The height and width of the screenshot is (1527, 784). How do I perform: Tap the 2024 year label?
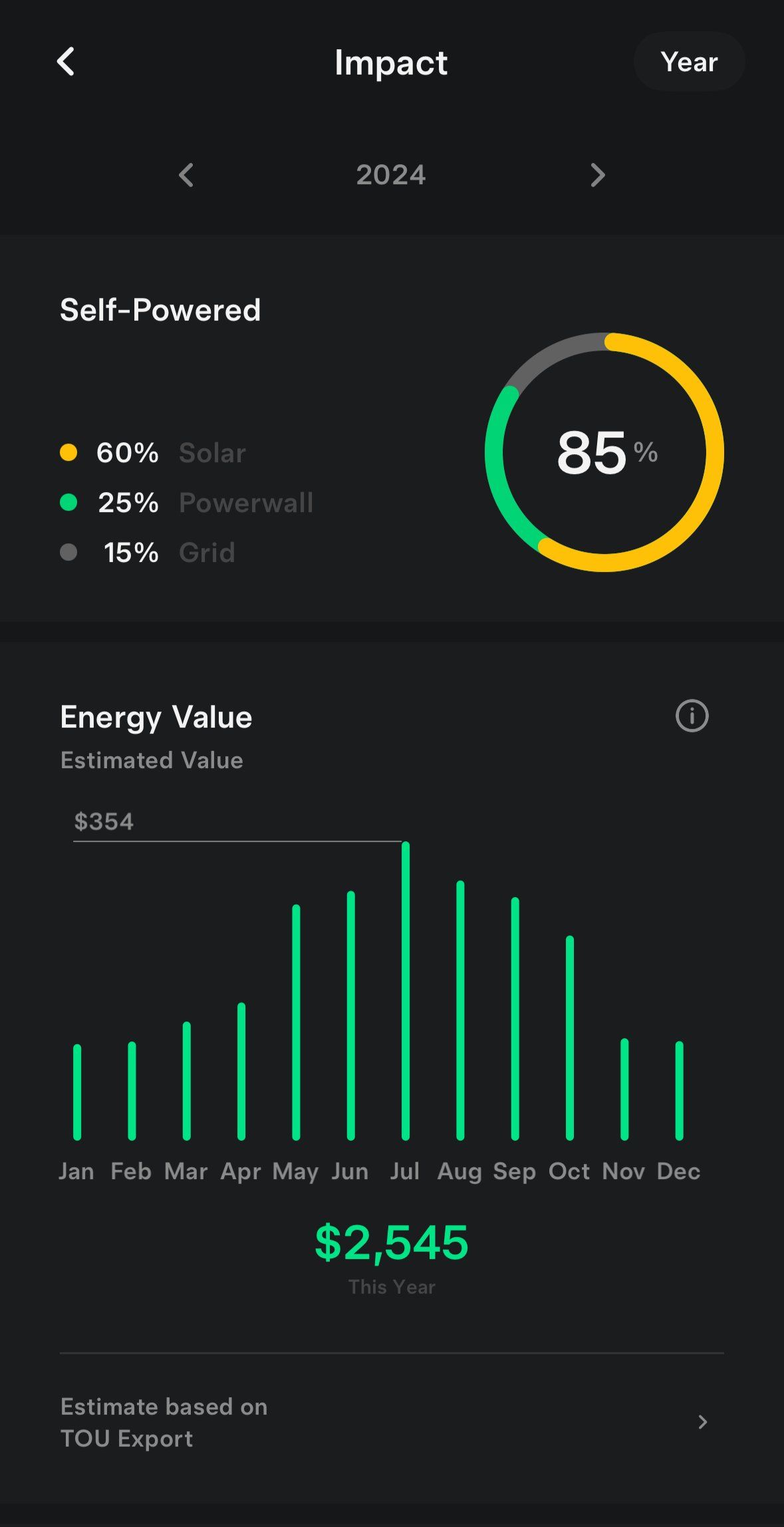click(392, 175)
